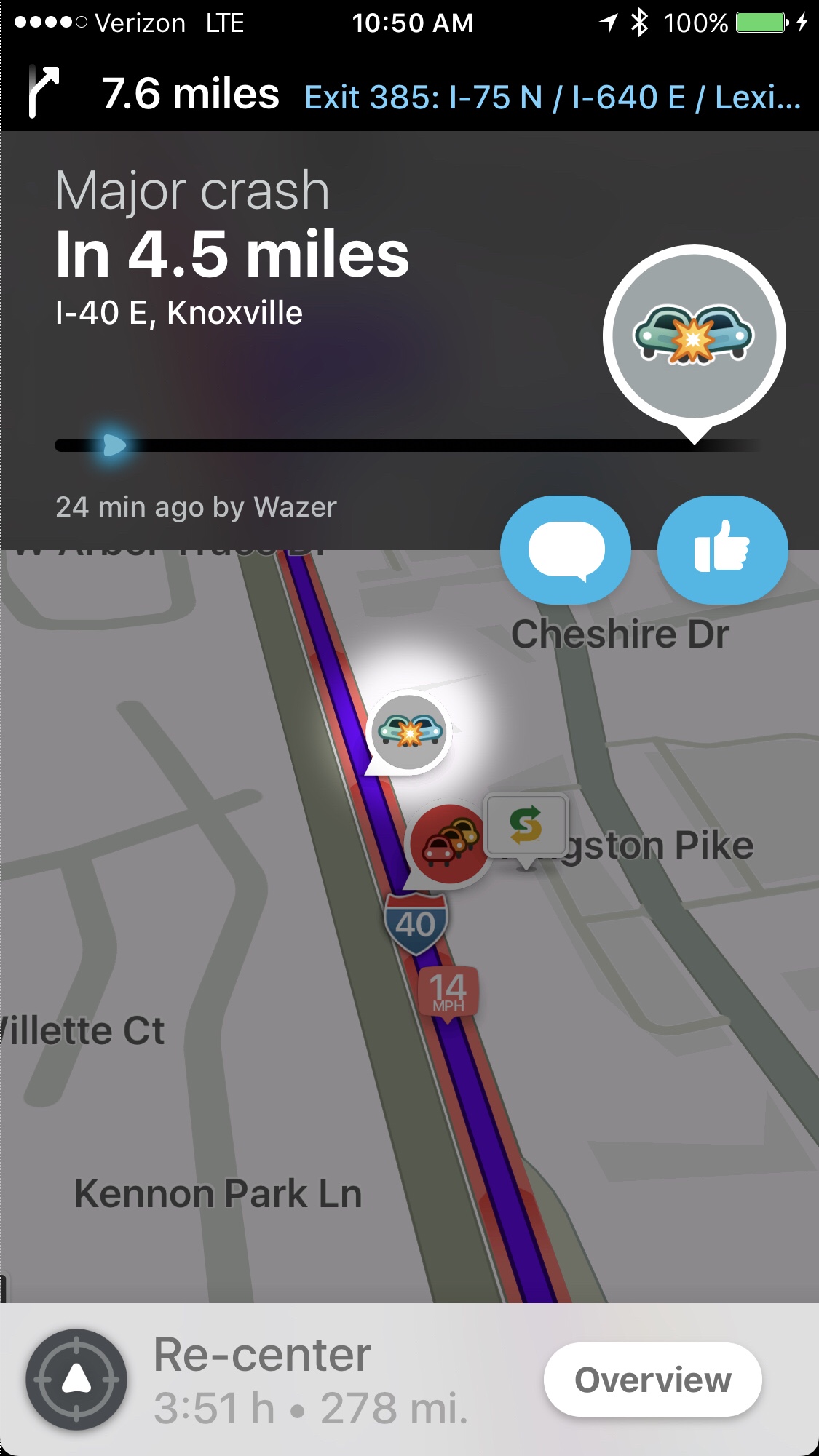
Task: Comment on the major crash report
Action: [566, 550]
